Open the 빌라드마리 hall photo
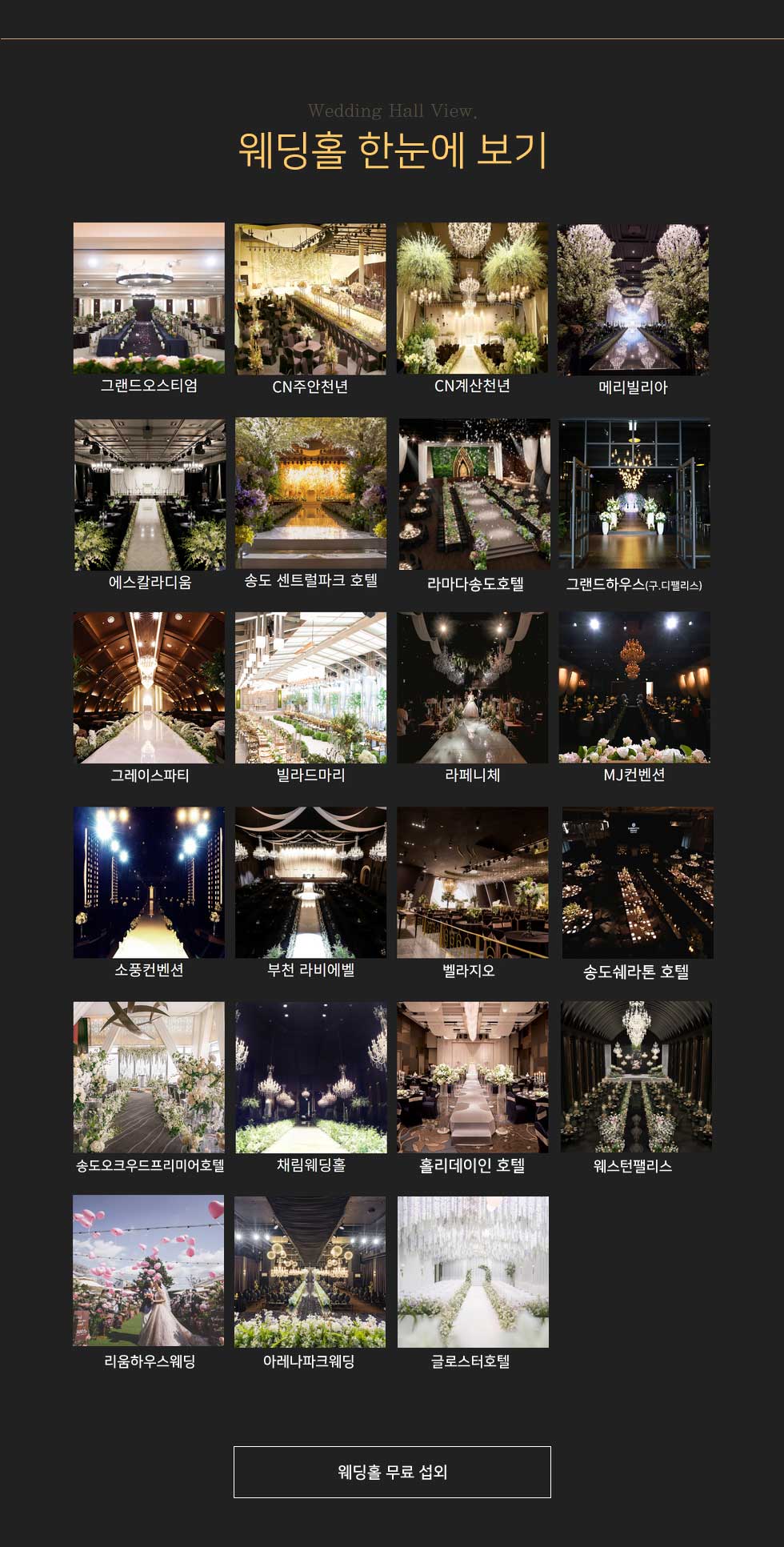 [x=310, y=687]
